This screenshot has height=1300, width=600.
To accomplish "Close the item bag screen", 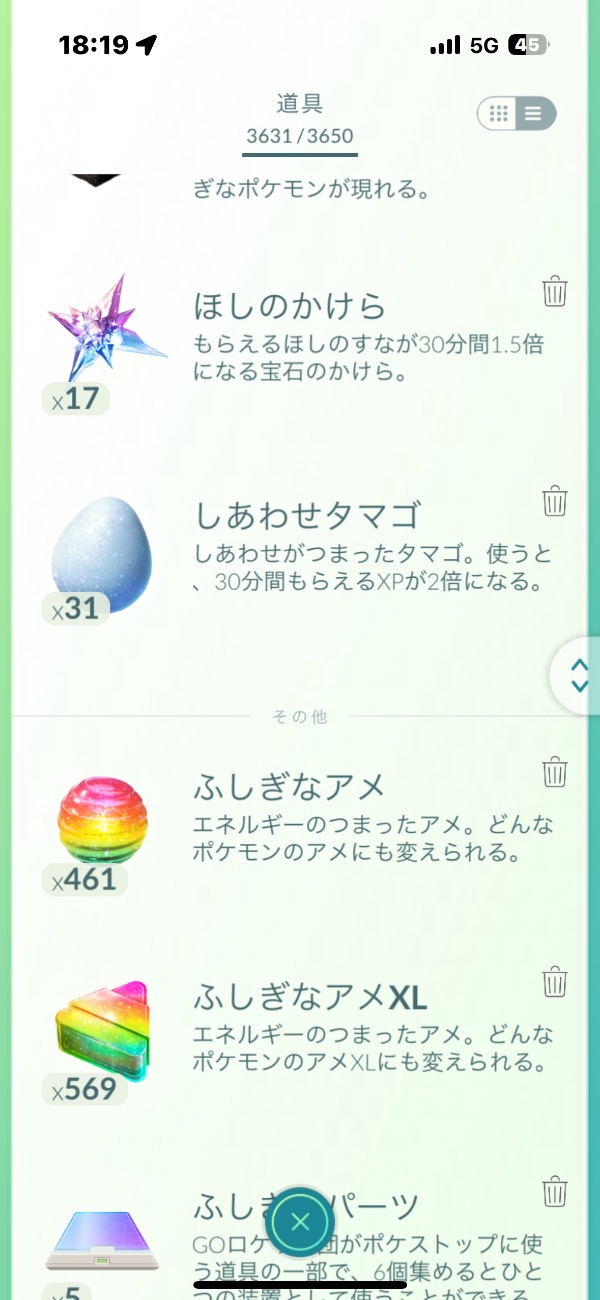I will coord(300,1221).
